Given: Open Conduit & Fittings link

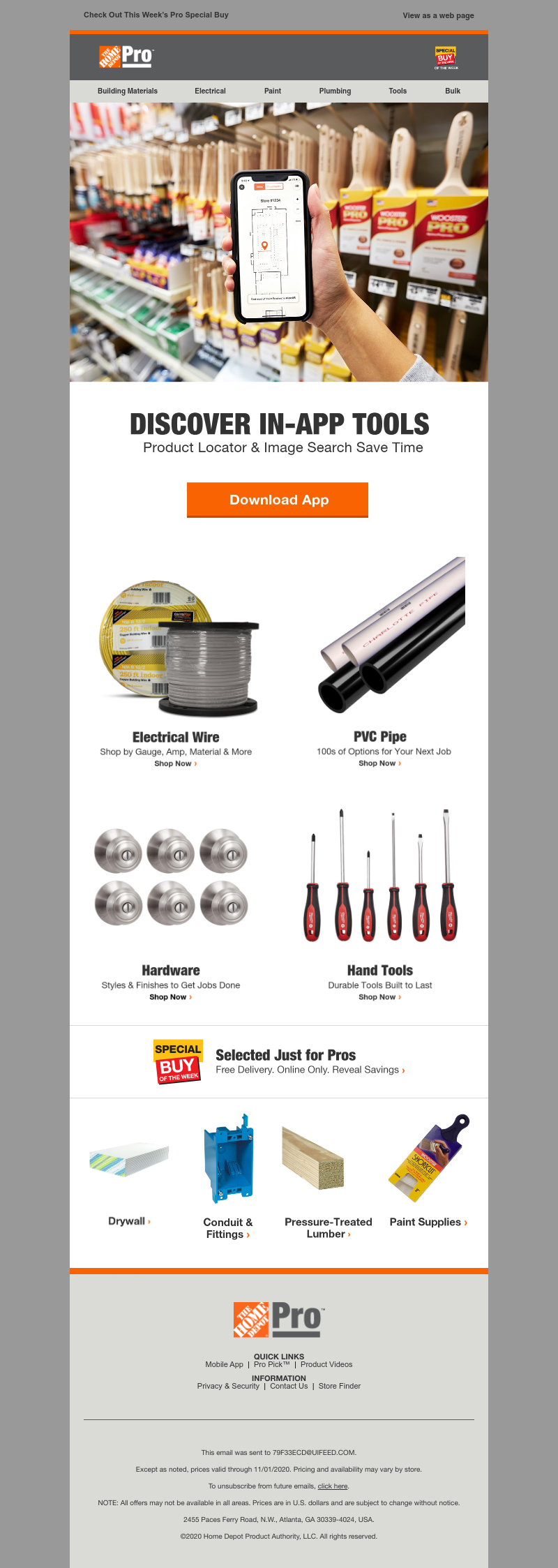Looking at the screenshot, I should click(x=227, y=1228).
